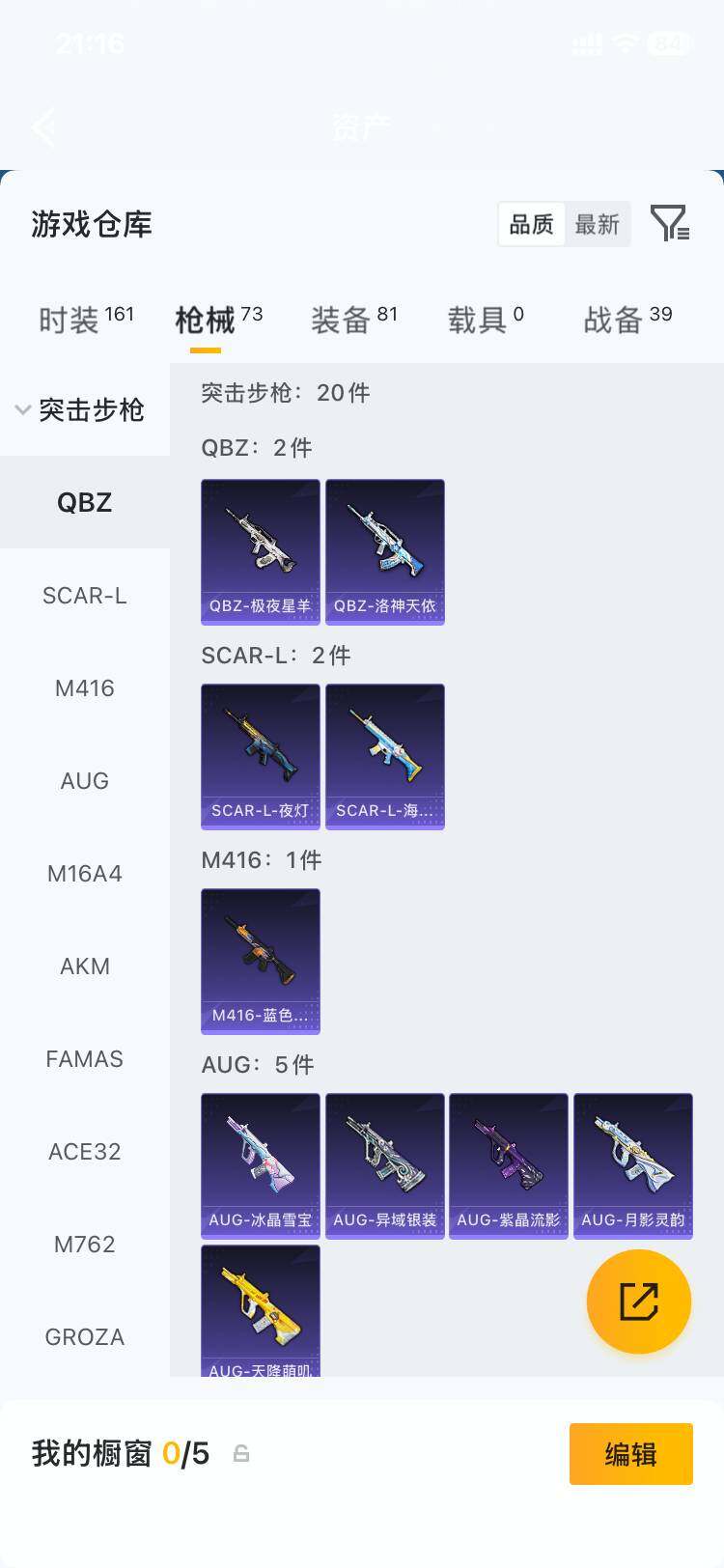Switch to the 战备 tab
The image size is (724, 1568).
[627, 319]
